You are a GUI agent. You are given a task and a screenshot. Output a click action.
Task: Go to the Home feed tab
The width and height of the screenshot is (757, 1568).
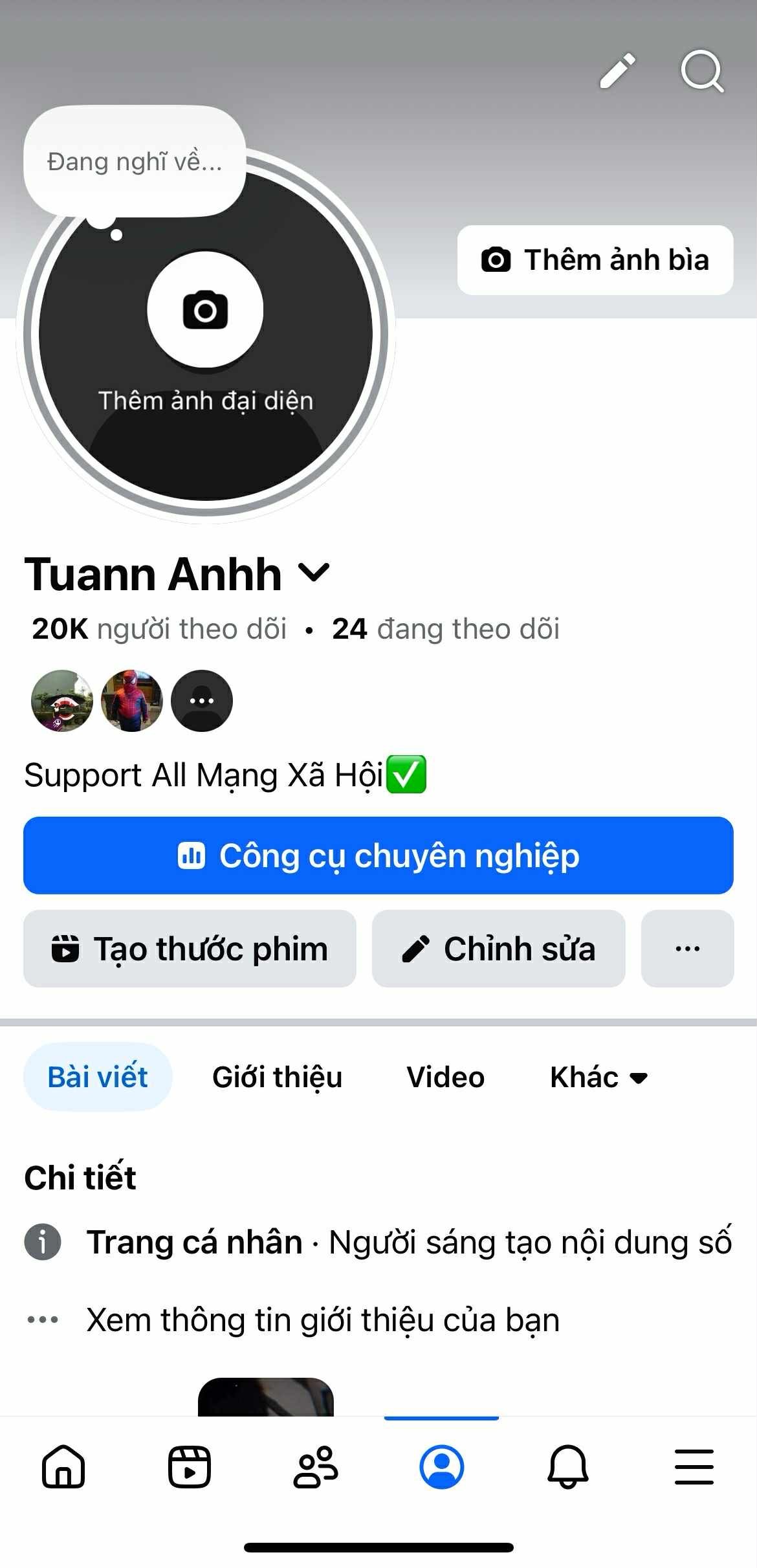[x=63, y=1466]
